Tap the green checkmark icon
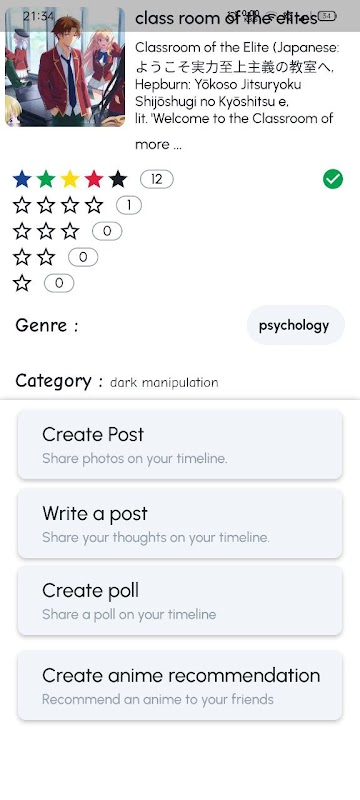Screen dimensions: 360x800 333,179
